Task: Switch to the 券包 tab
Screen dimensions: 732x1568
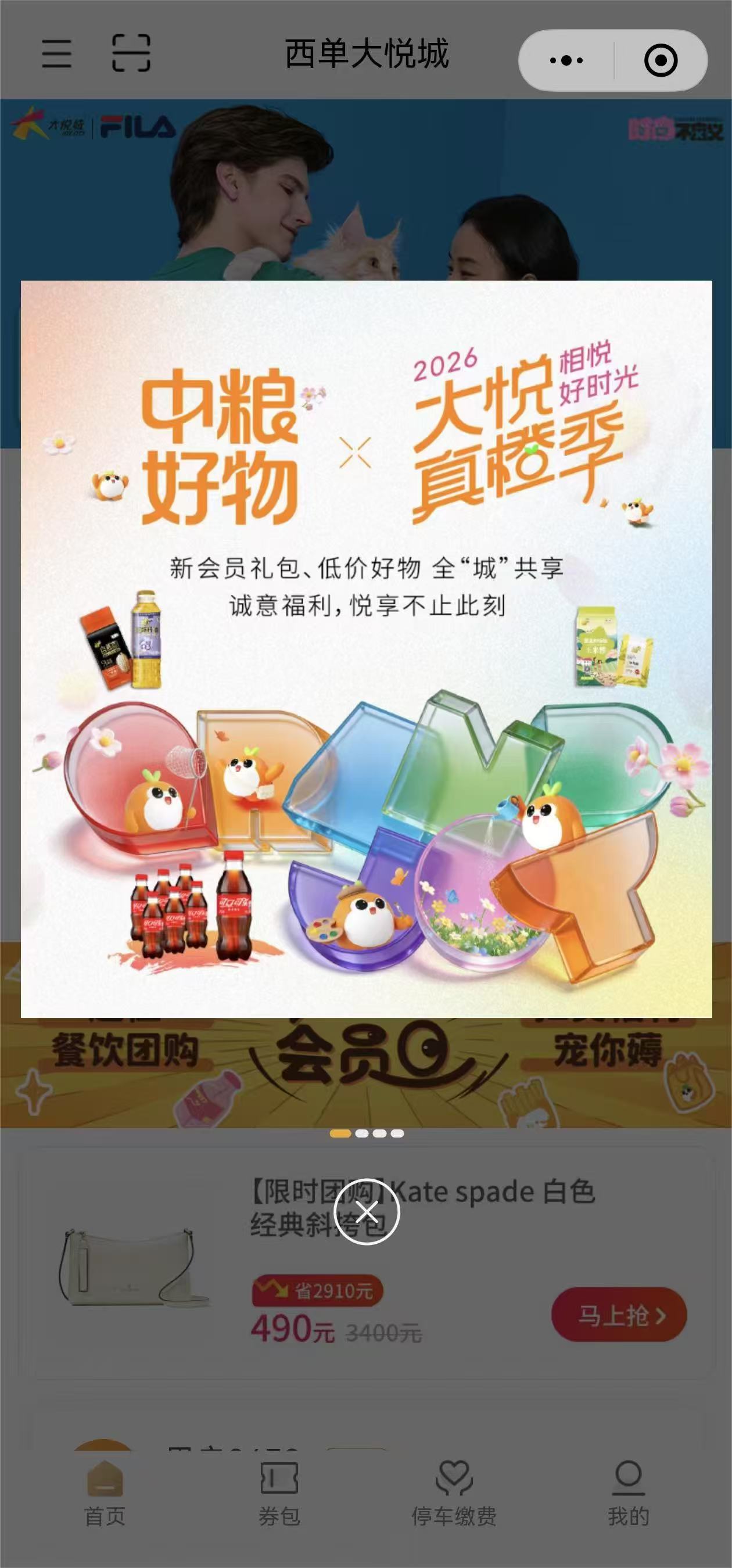Action: click(279, 1493)
